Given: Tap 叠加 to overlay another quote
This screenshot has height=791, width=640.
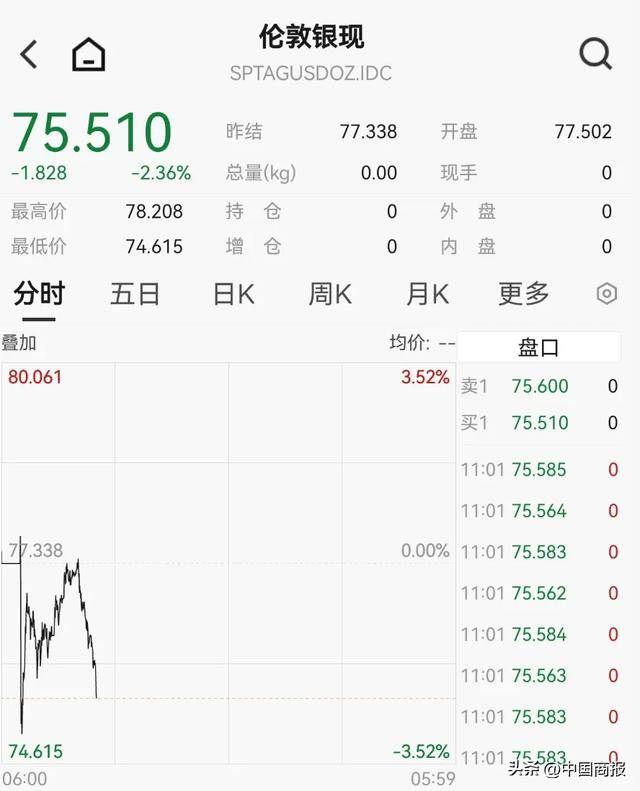Looking at the screenshot, I should [x=18, y=343].
